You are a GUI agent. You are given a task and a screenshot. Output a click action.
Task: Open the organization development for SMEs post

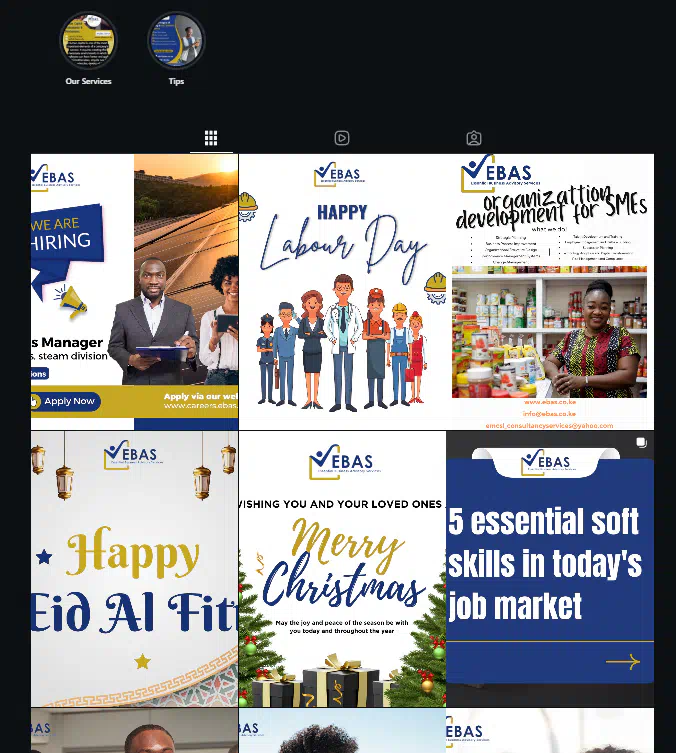(x=550, y=292)
